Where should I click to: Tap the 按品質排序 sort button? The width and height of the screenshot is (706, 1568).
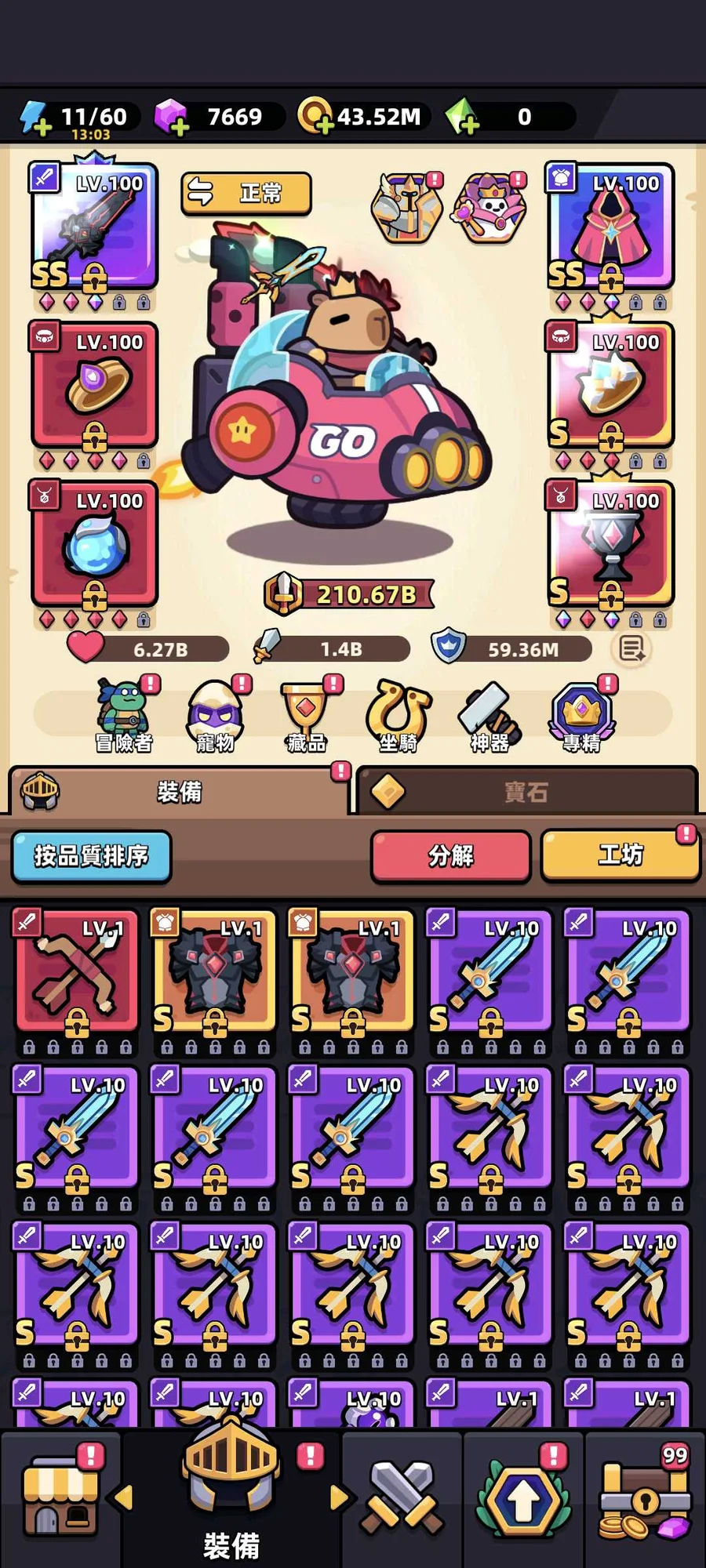(x=91, y=856)
